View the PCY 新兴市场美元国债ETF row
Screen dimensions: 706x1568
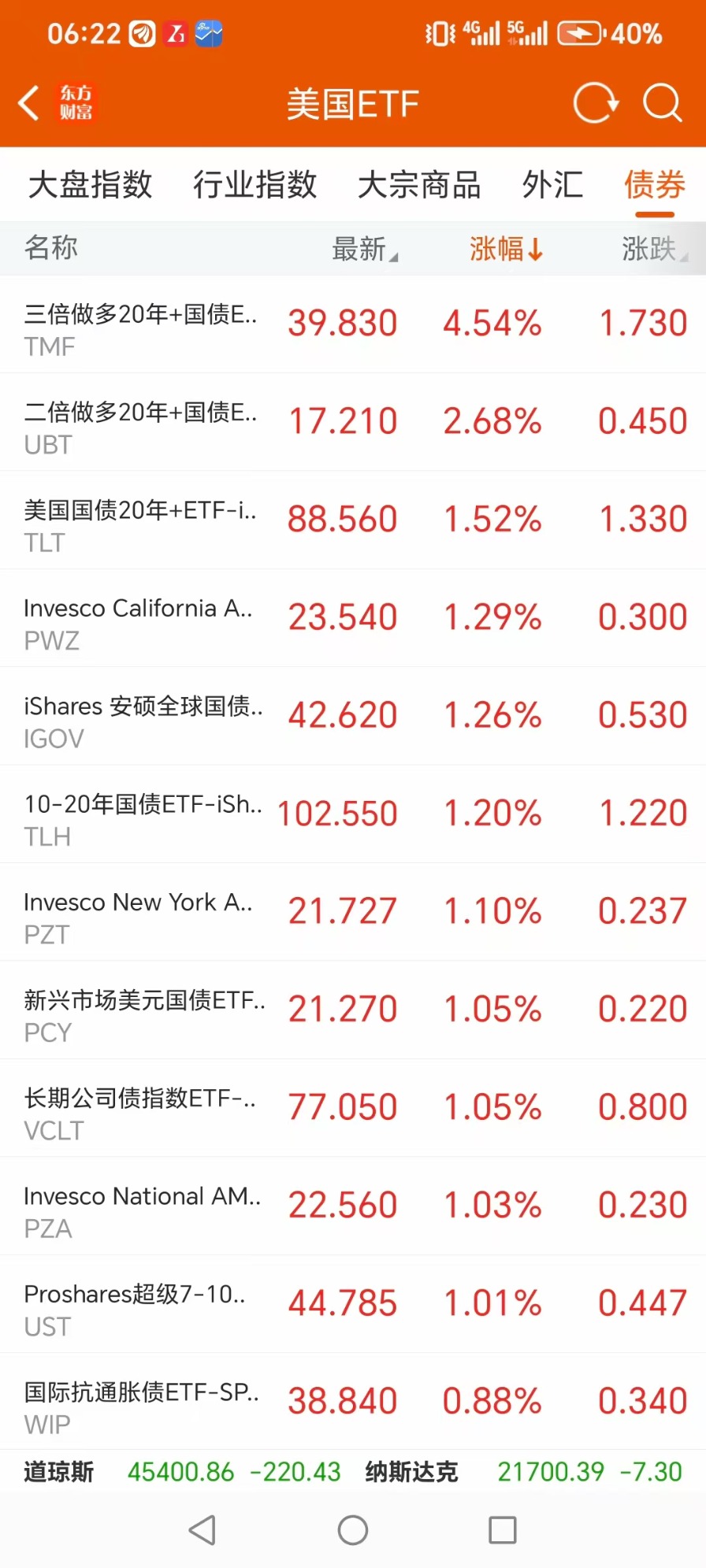point(353,1010)
